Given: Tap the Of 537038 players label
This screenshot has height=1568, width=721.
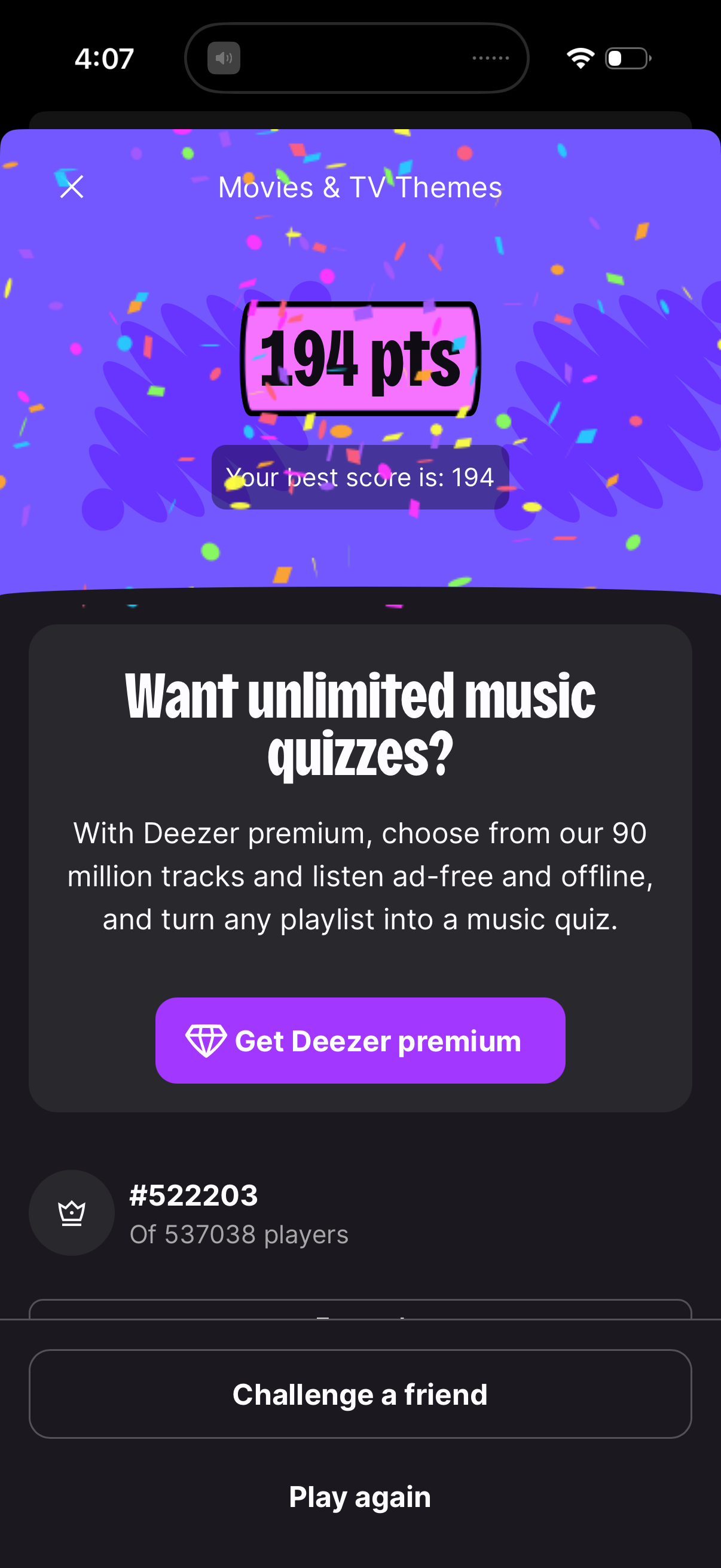Looking at the screenshot, I should pyautogui.click(x=240, y=1235).
